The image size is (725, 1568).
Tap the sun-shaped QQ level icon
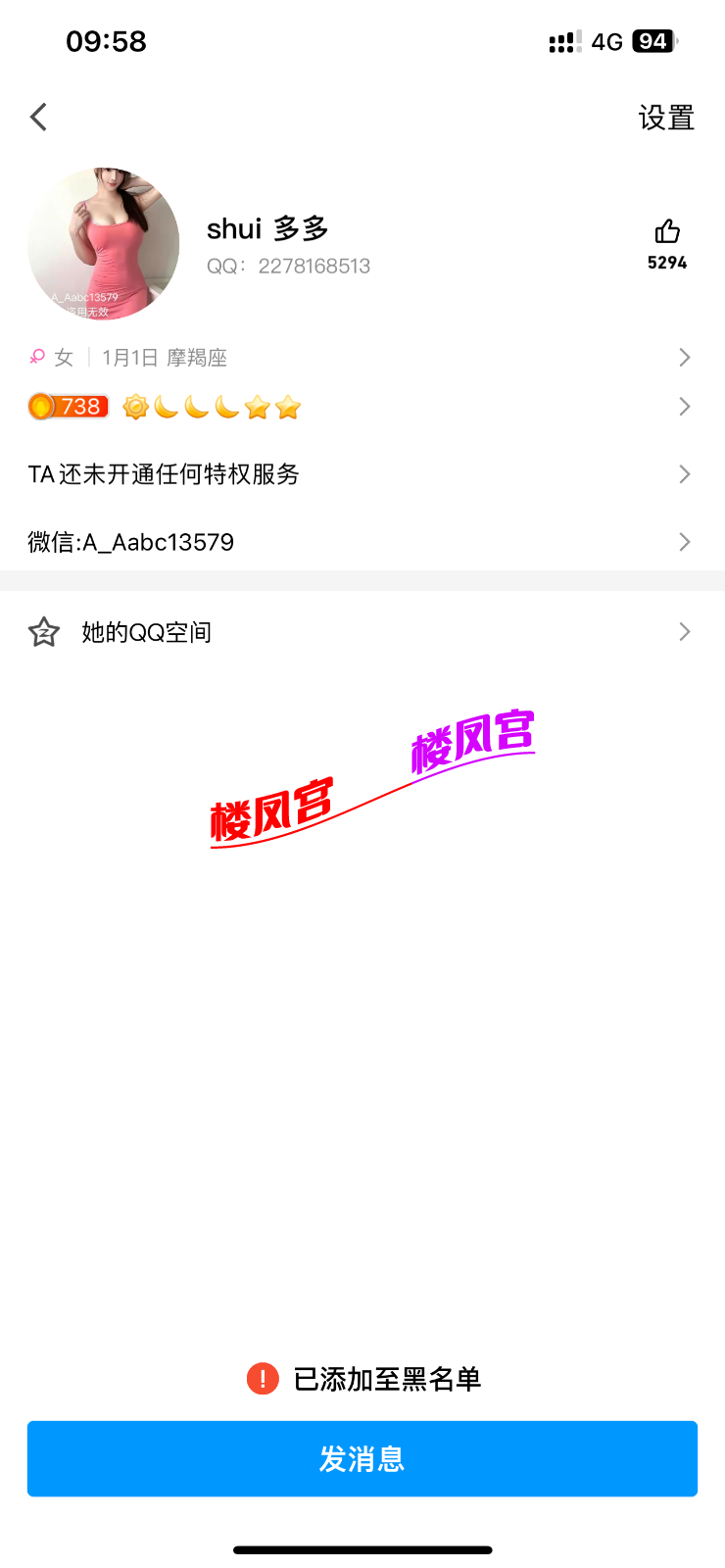135,406
